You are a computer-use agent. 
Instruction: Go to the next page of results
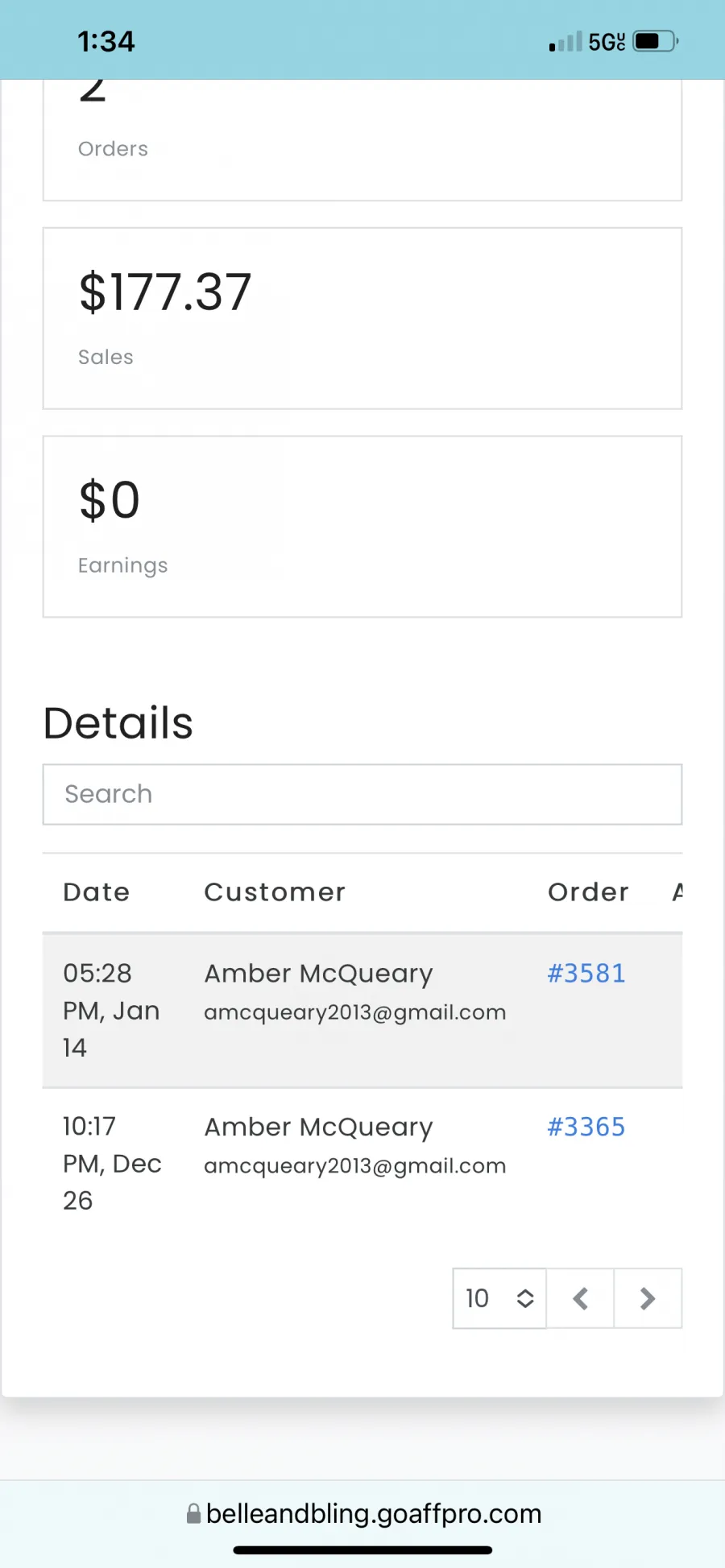[648, 1298]
